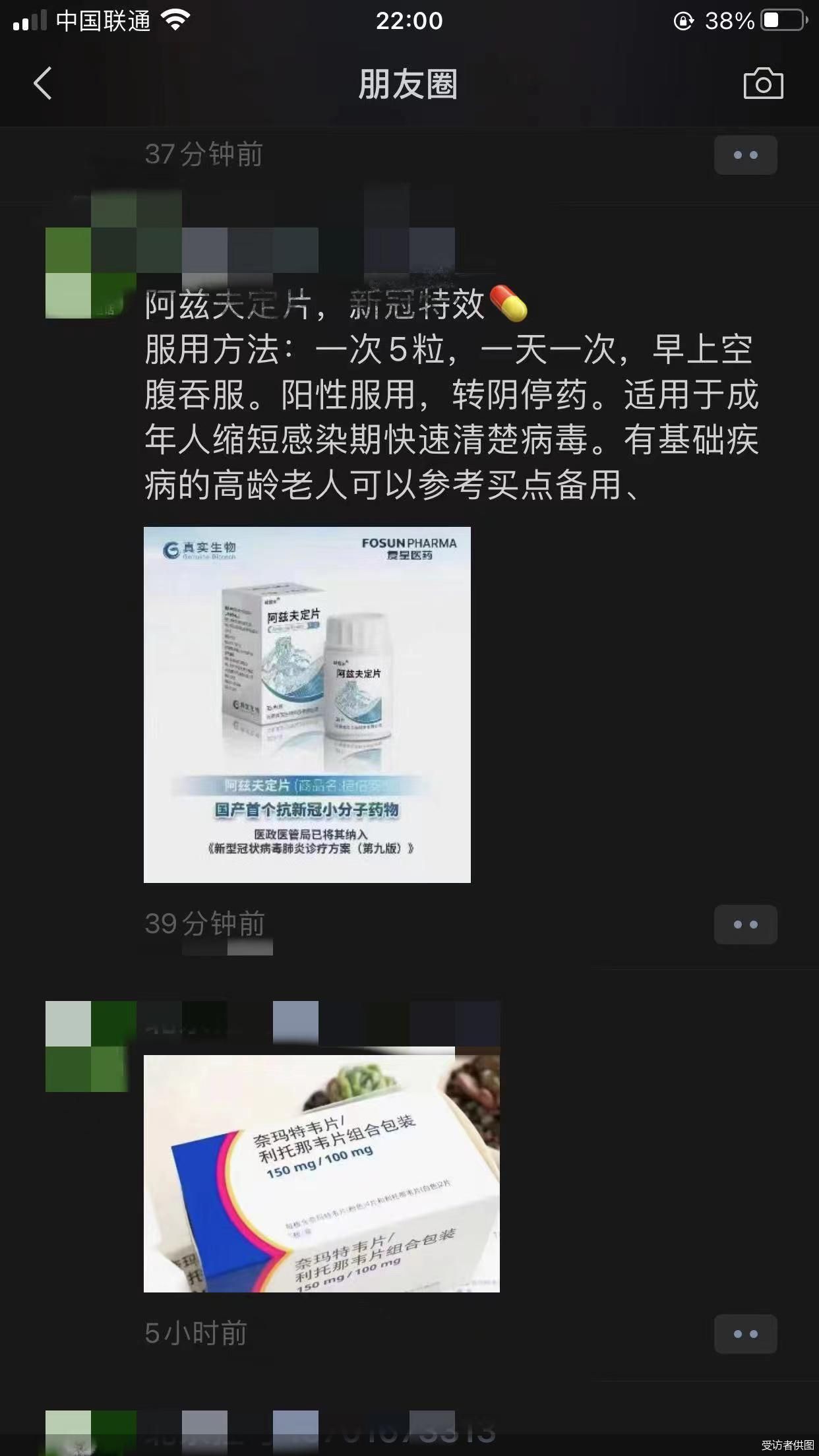This screenshot has width=819, height=1456.
Task: View the 阿兹夫定片 product image
Action: (x=307, y=704)
